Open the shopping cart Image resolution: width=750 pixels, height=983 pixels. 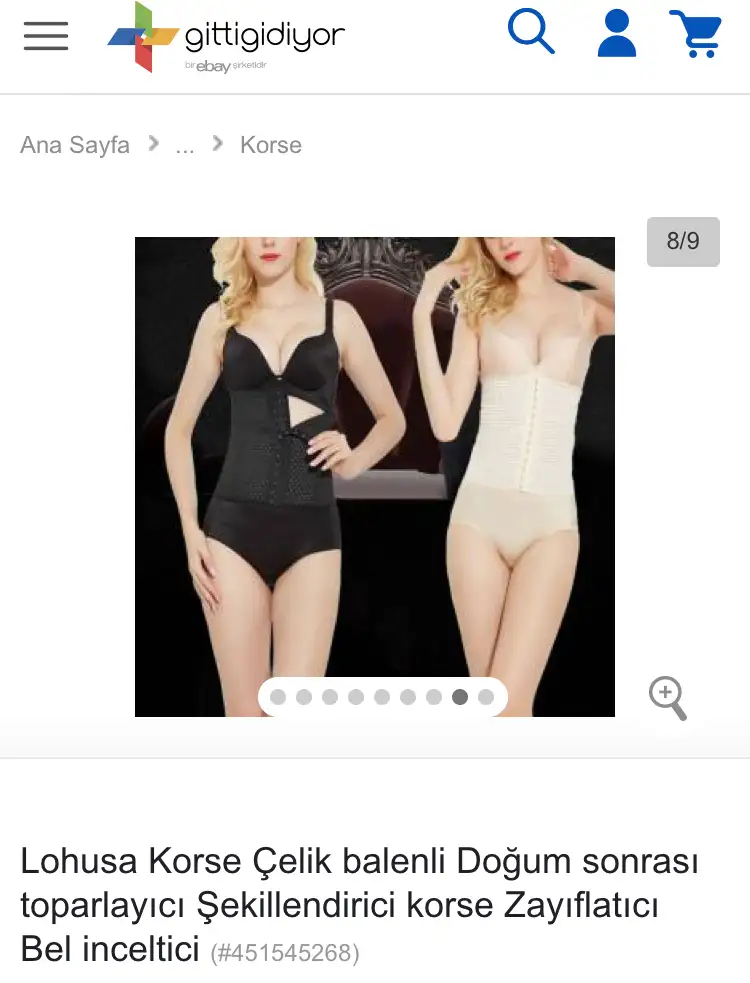tap(696, 34)
